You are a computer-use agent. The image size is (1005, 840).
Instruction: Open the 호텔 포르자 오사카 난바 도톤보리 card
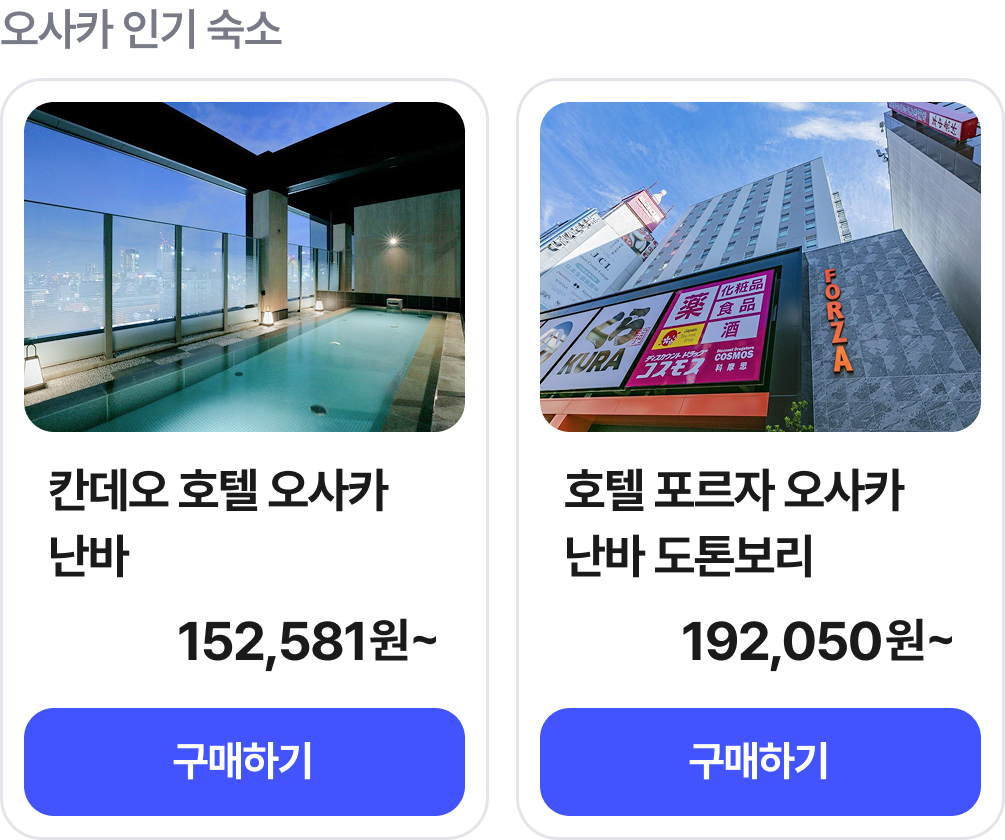click(x=760, y=267)
